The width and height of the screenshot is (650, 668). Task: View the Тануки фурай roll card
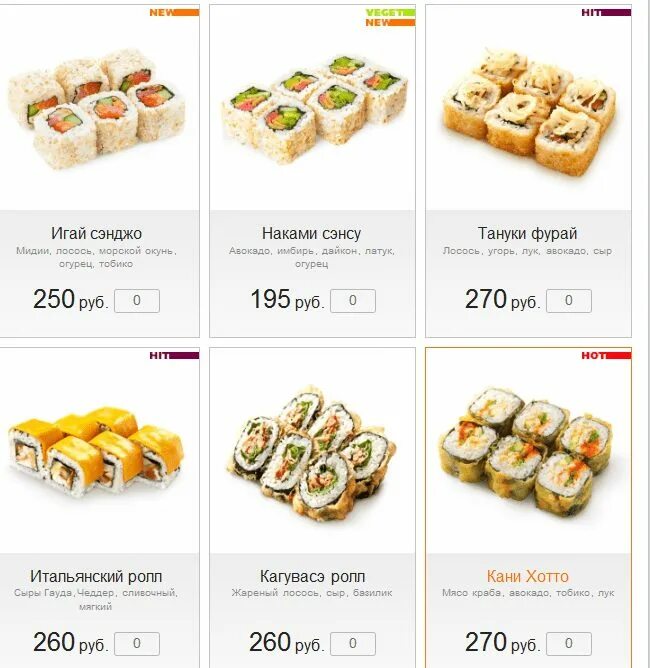point(527,234)
